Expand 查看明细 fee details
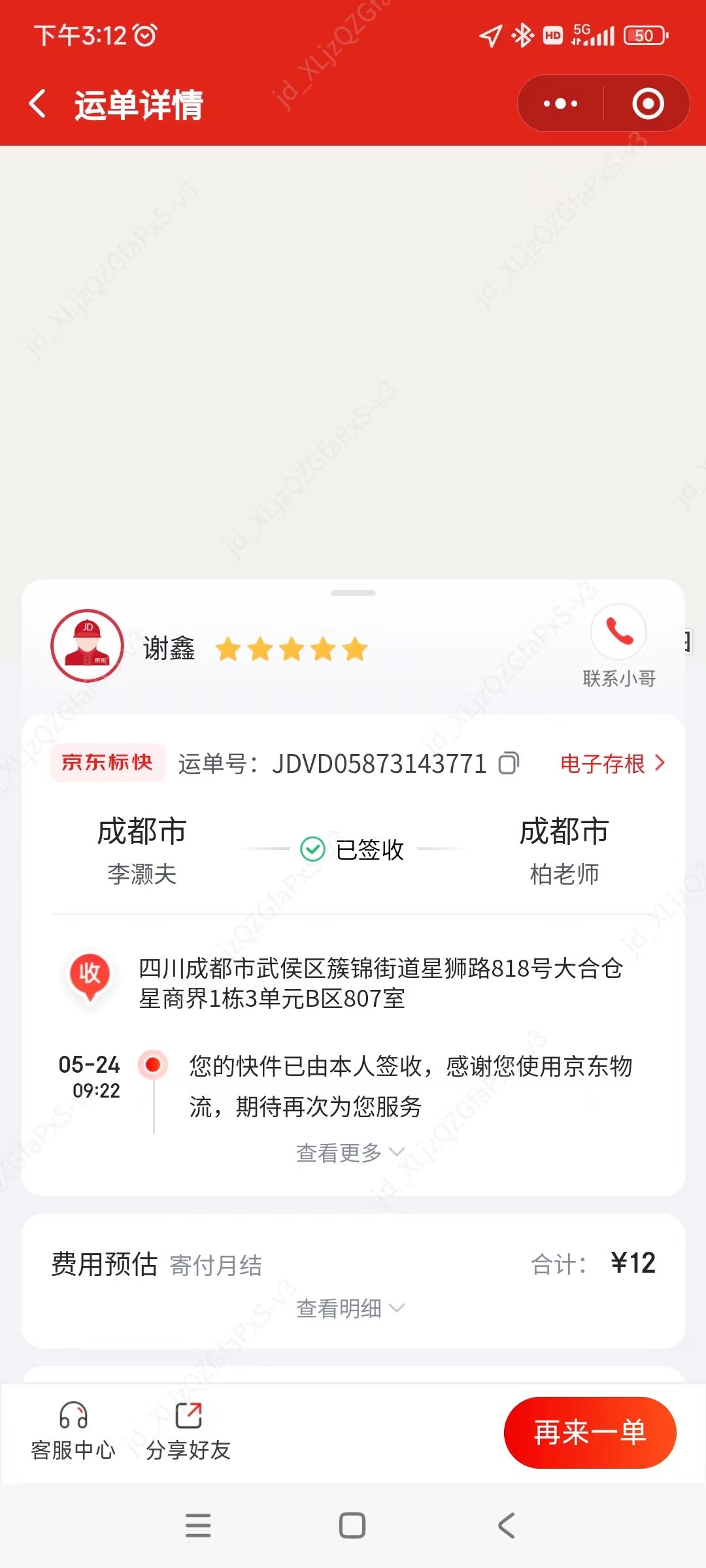 pyautogui.click(x=351, y=1308)
